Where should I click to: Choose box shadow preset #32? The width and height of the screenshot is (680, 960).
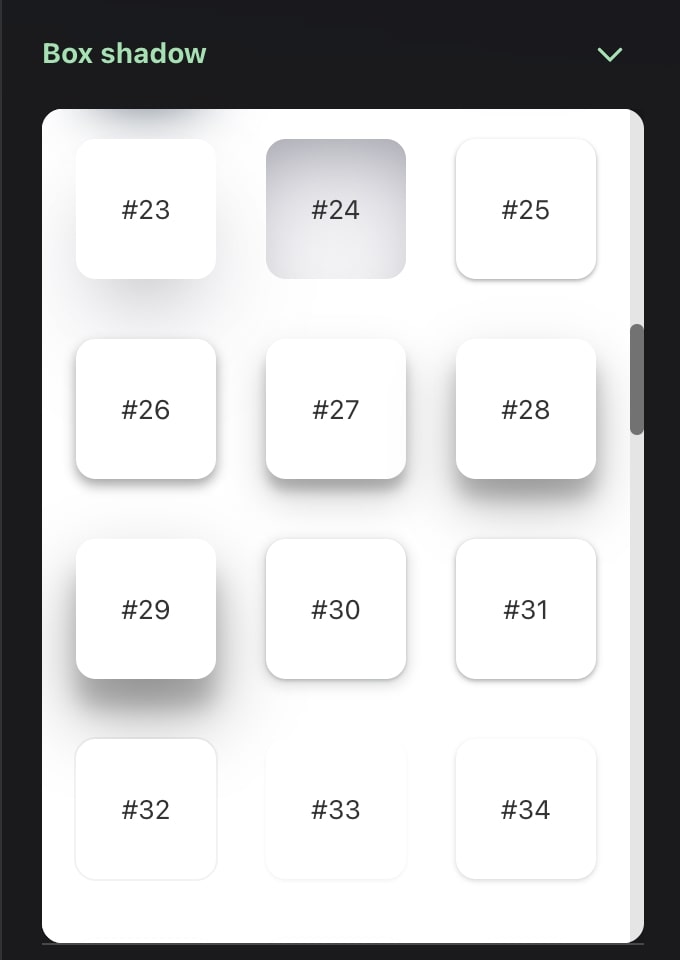pyautogui.click(x=146, y=809)
